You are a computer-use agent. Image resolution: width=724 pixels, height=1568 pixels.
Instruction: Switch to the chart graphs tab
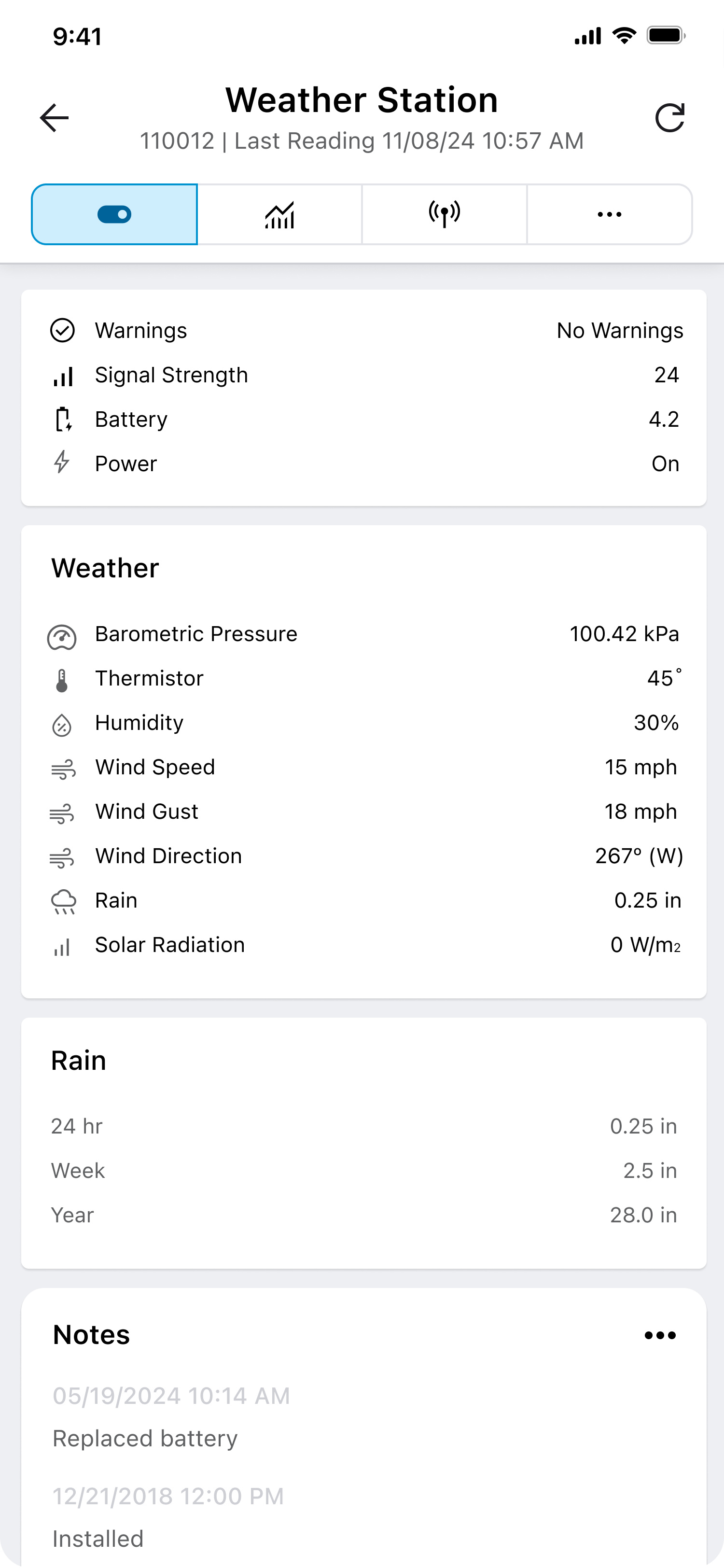[x=280, y=214]
